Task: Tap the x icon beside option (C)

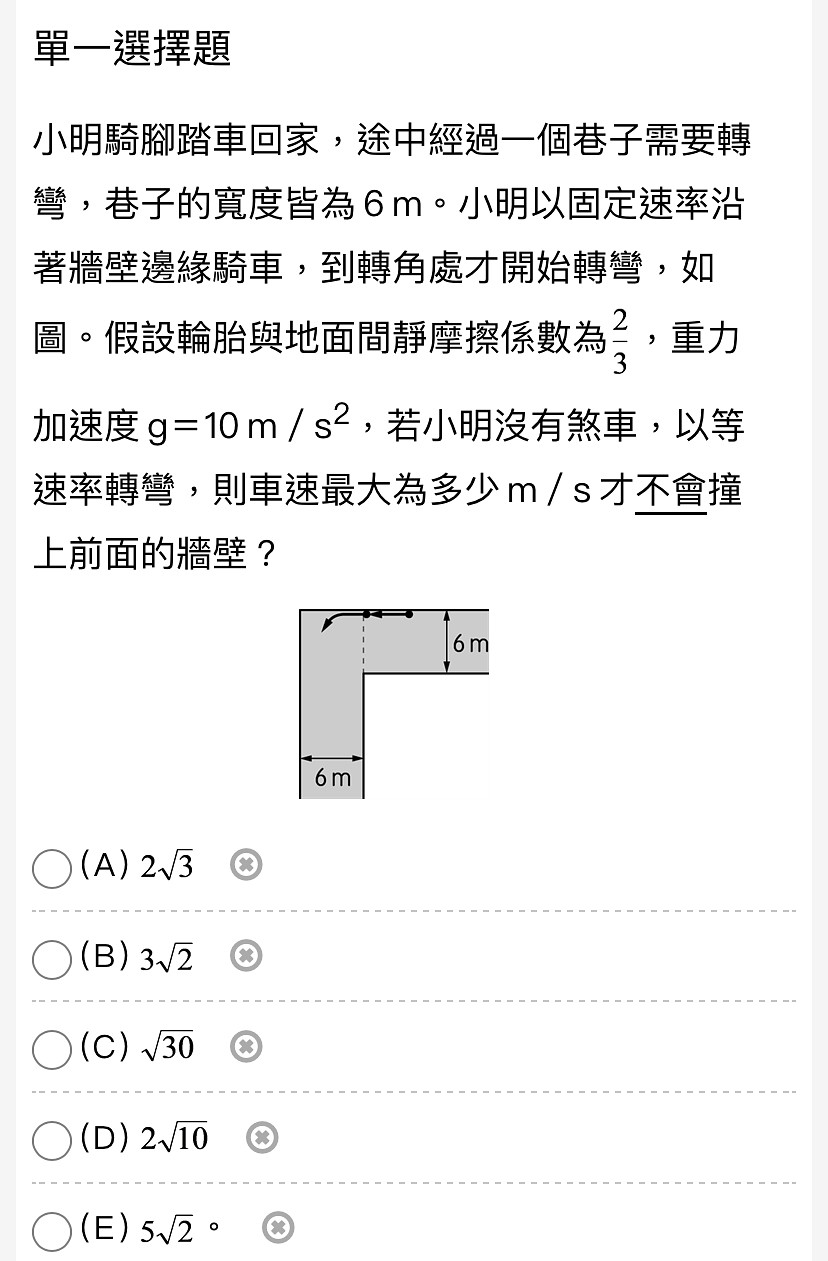Action: 246,1047
